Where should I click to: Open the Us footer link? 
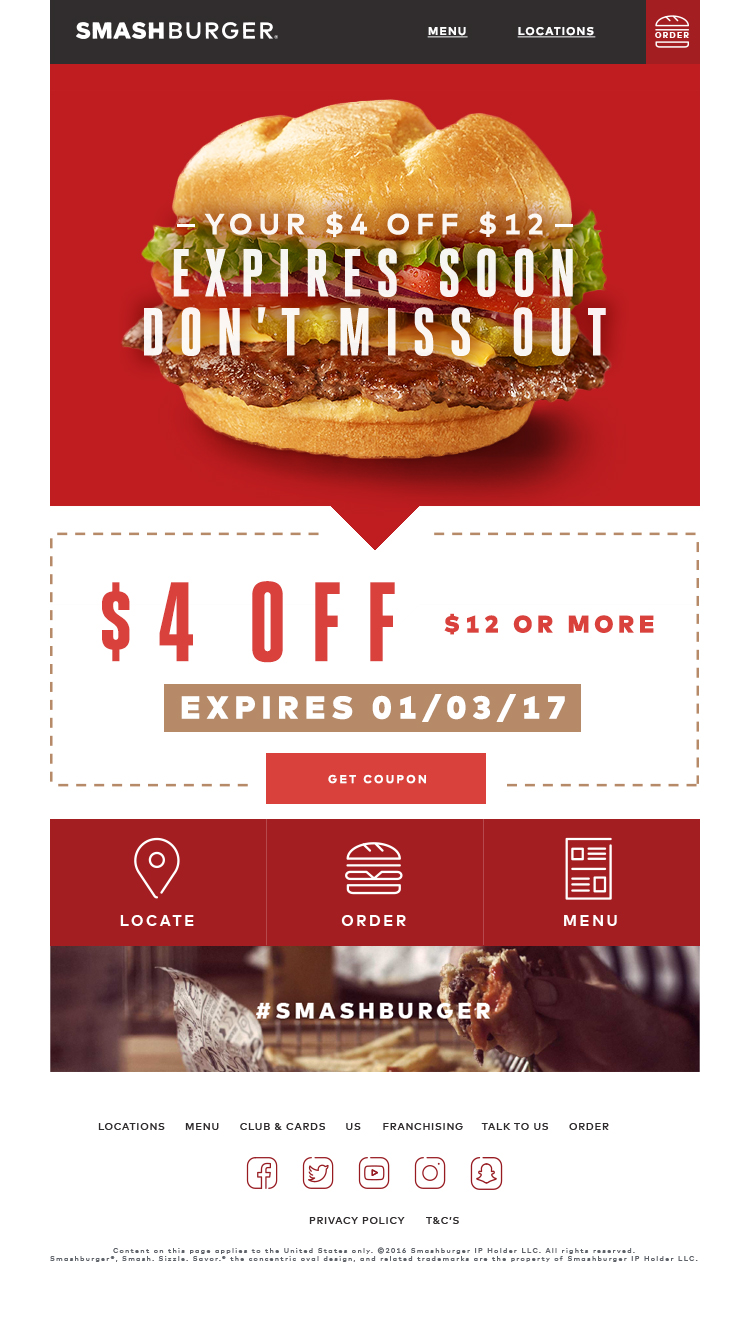click(353, 1126)
